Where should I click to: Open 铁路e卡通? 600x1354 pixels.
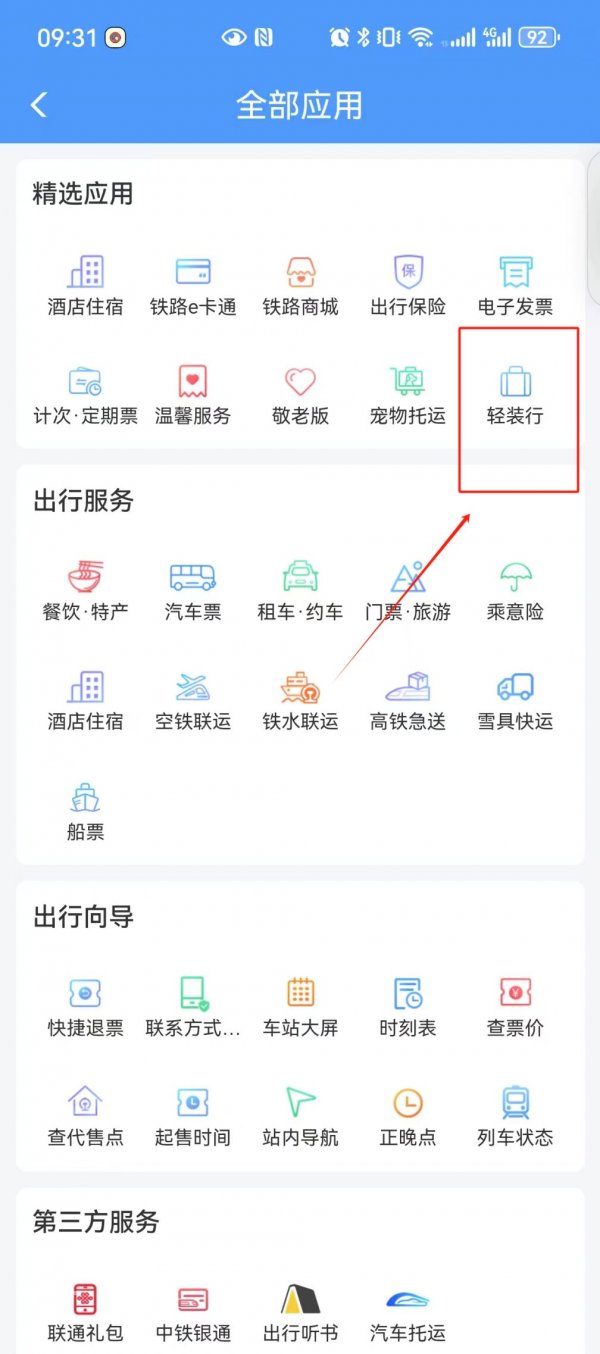pos(193,285)
